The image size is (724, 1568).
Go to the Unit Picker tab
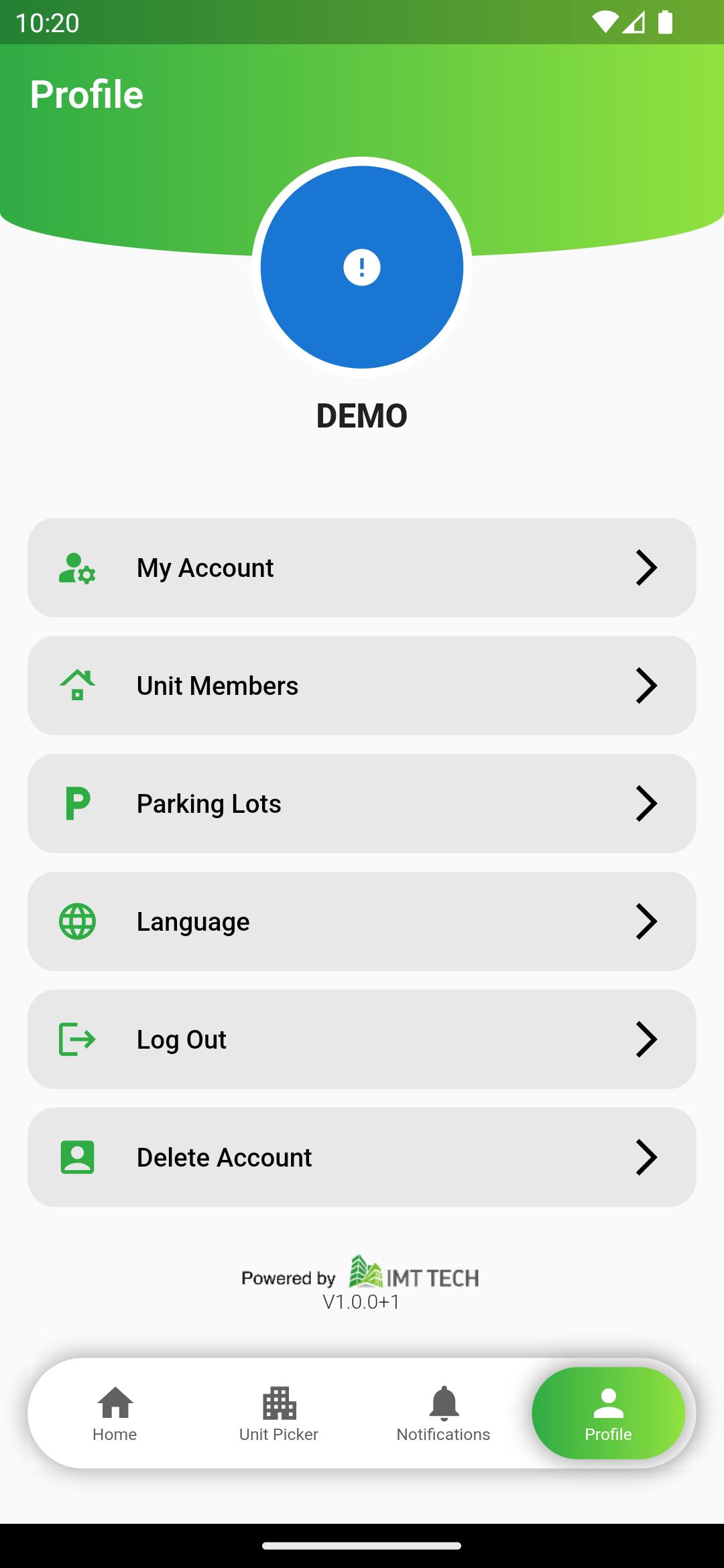279,1414
